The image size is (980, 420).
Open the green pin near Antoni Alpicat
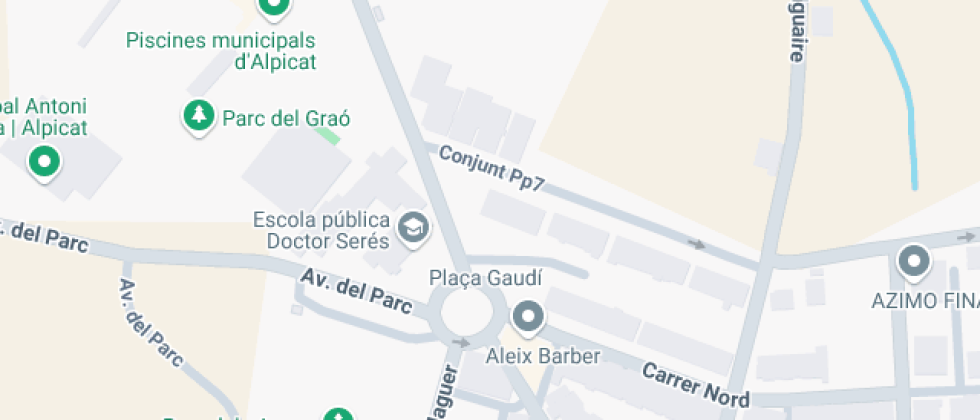[43, 162]
